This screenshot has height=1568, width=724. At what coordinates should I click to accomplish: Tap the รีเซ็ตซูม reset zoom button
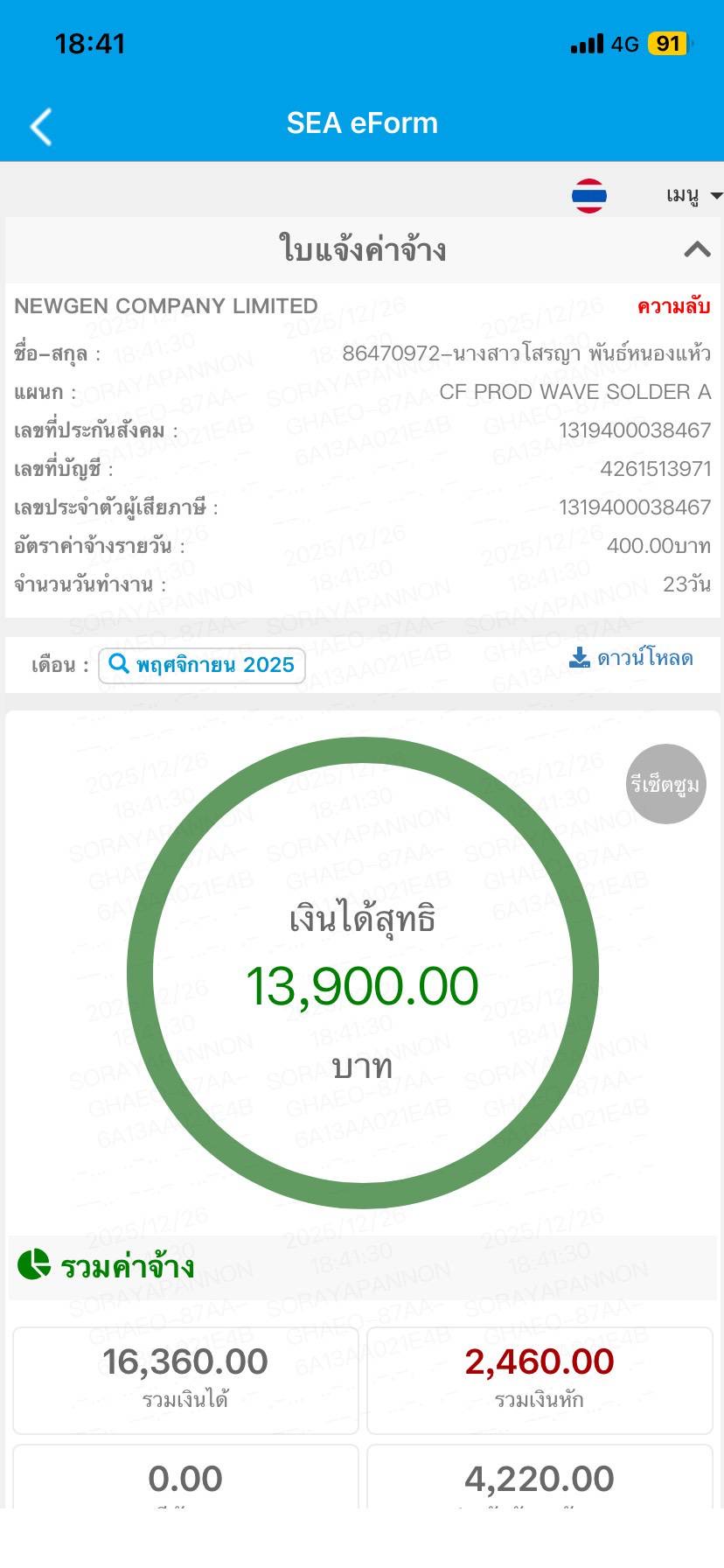(x=665, y=784)
